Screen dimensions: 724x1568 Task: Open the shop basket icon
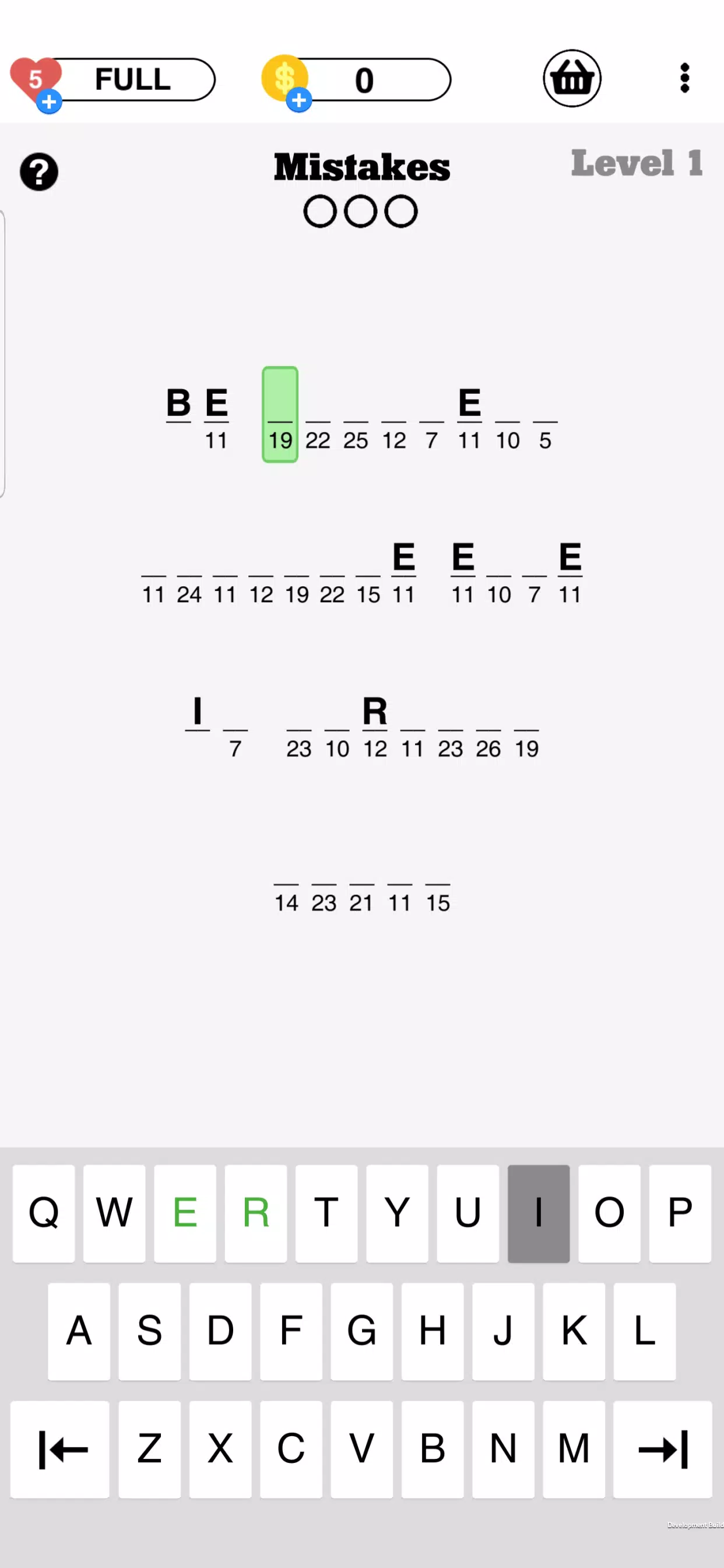click(571, 79)
